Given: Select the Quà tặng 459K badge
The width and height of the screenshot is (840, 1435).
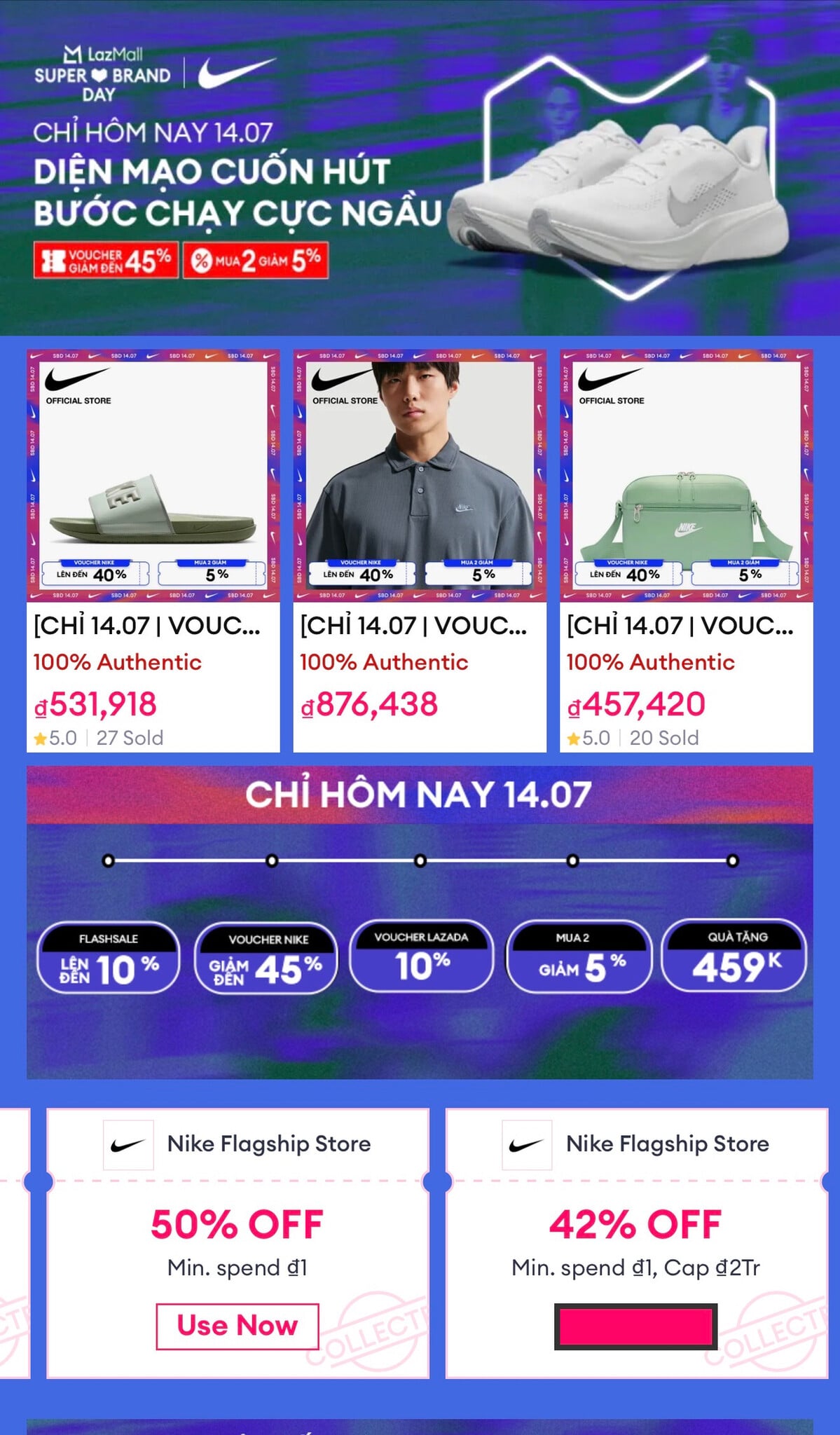Looking at the screenshot, I should point(734,956).
